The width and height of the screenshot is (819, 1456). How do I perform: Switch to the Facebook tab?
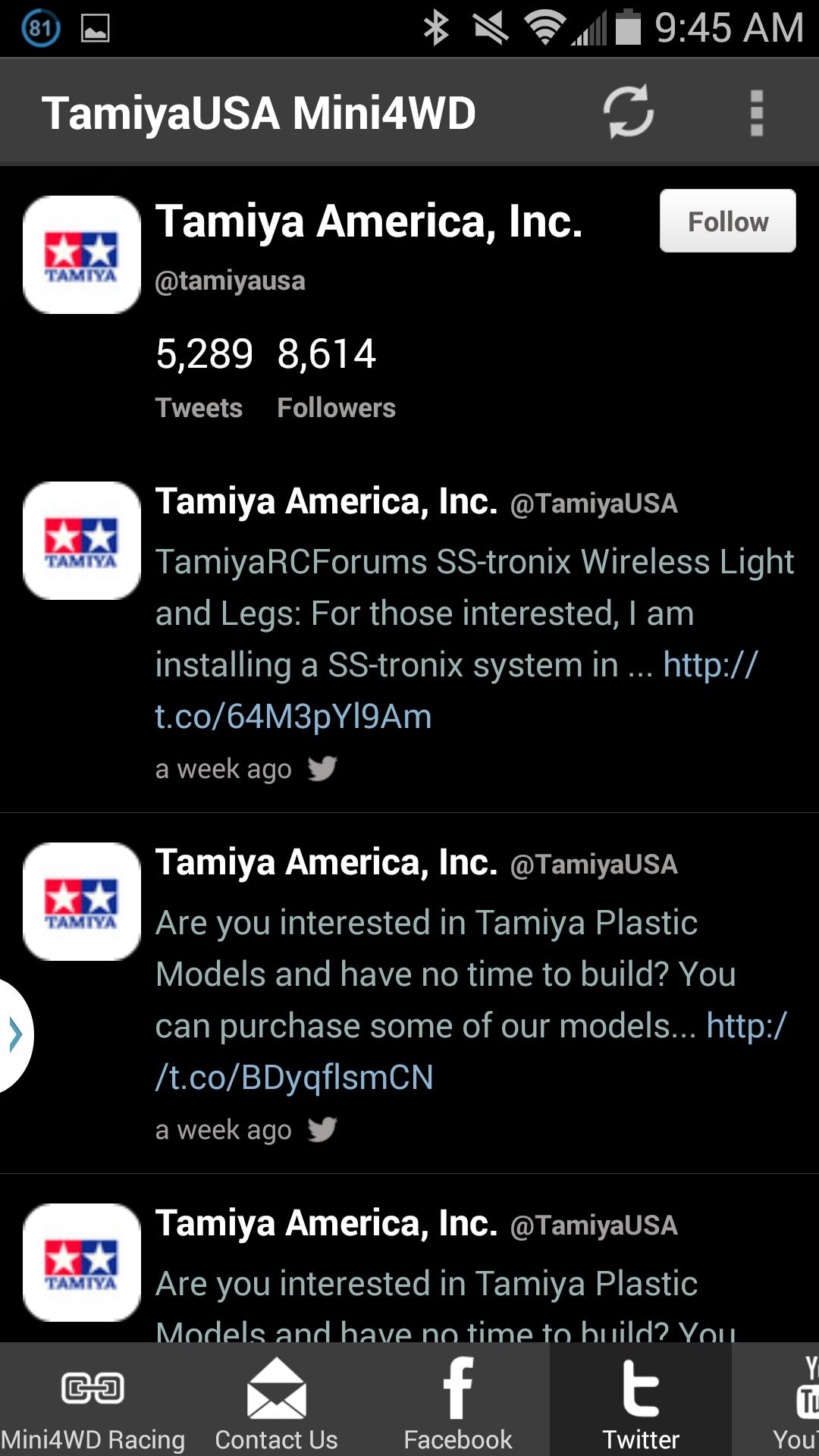pos(458,1403)
